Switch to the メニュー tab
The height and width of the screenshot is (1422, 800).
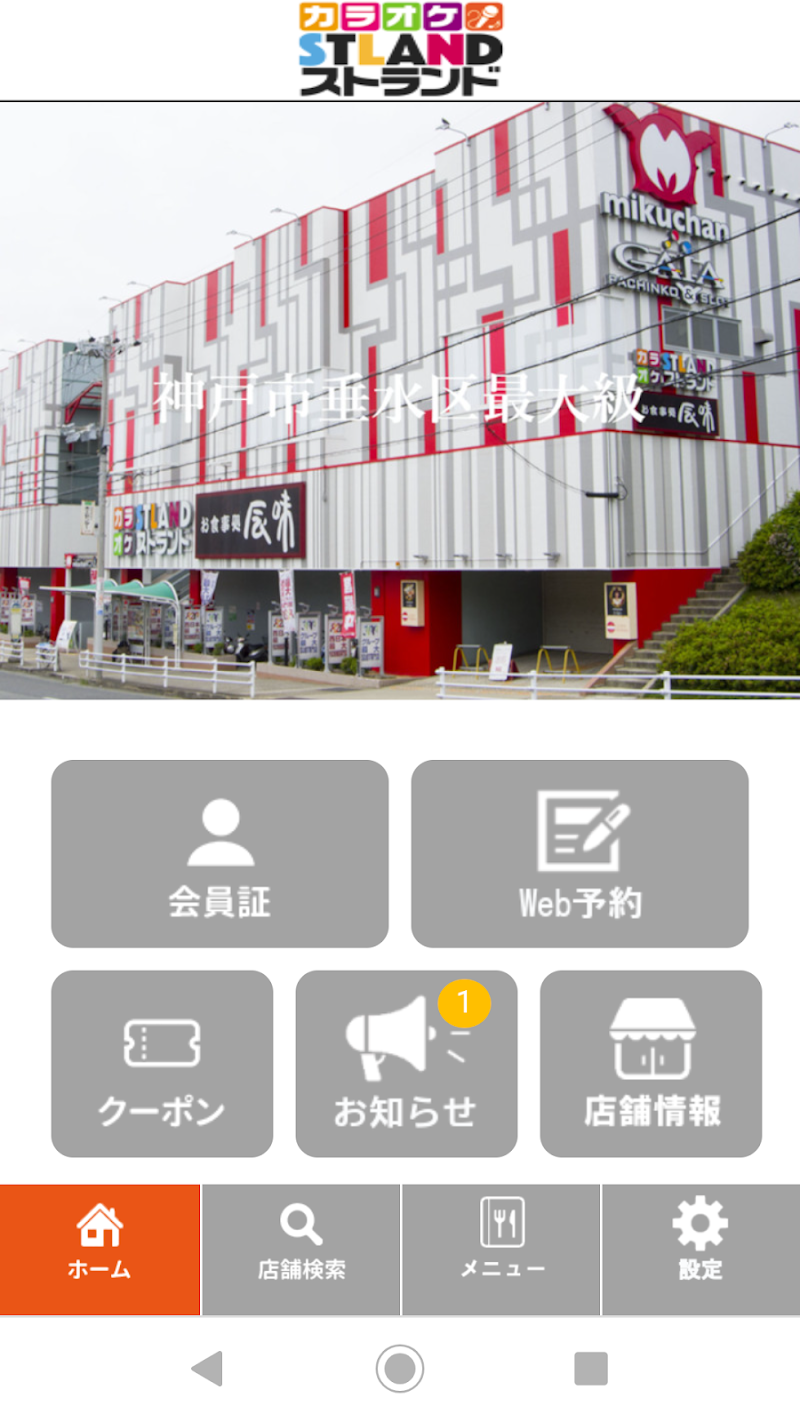[x=501, y=1250]
